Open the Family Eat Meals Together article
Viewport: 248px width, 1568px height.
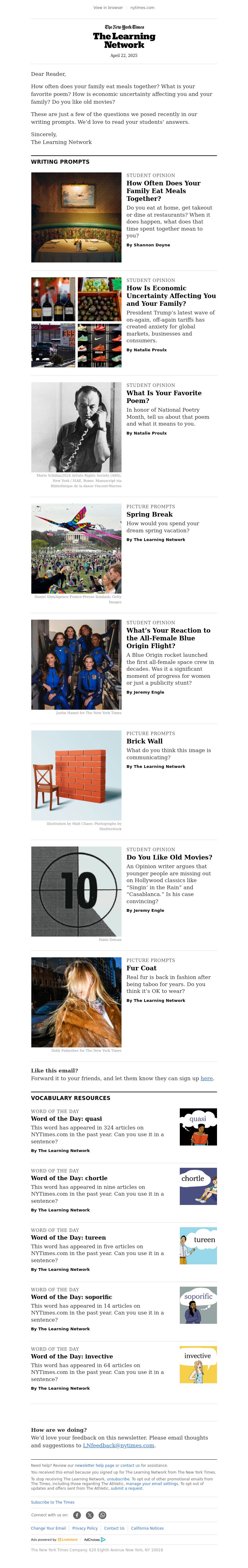[x=163, y=191]
